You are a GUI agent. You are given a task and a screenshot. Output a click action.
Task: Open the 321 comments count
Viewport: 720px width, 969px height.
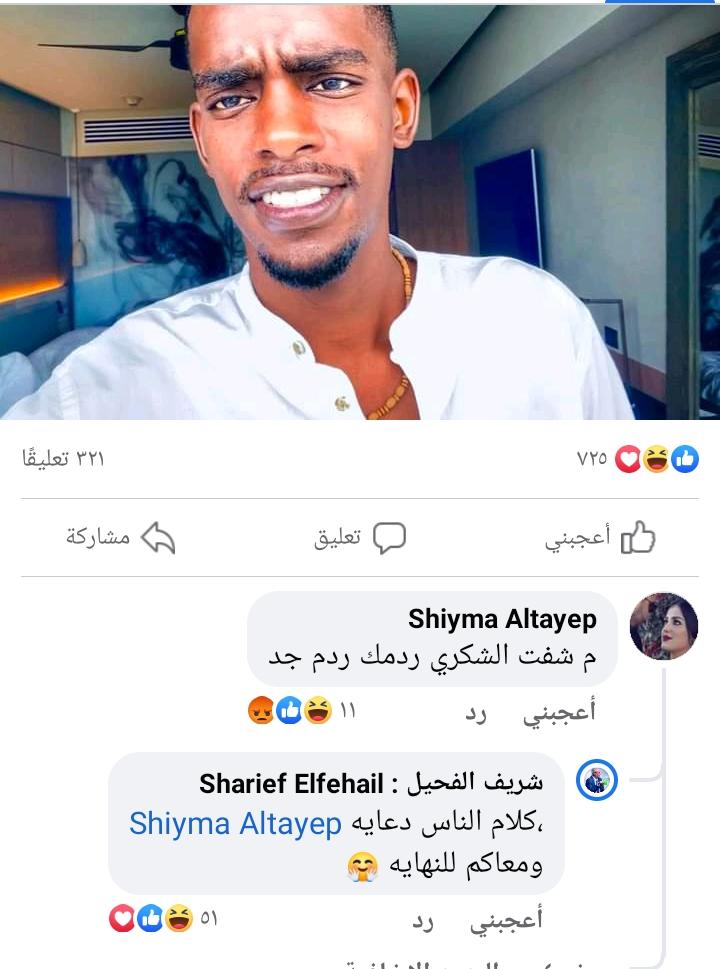(x=63, y=459)
